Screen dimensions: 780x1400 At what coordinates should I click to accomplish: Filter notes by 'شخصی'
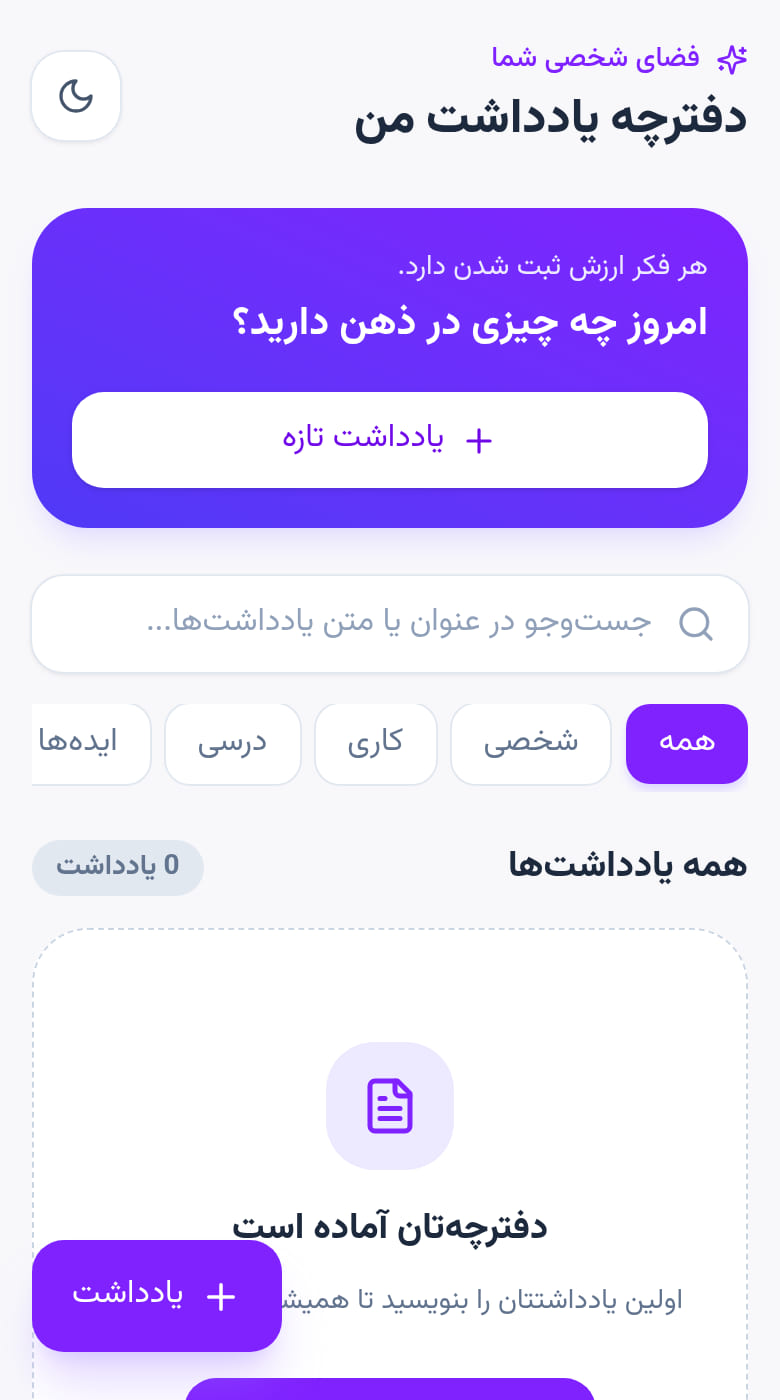click(531, 744)
